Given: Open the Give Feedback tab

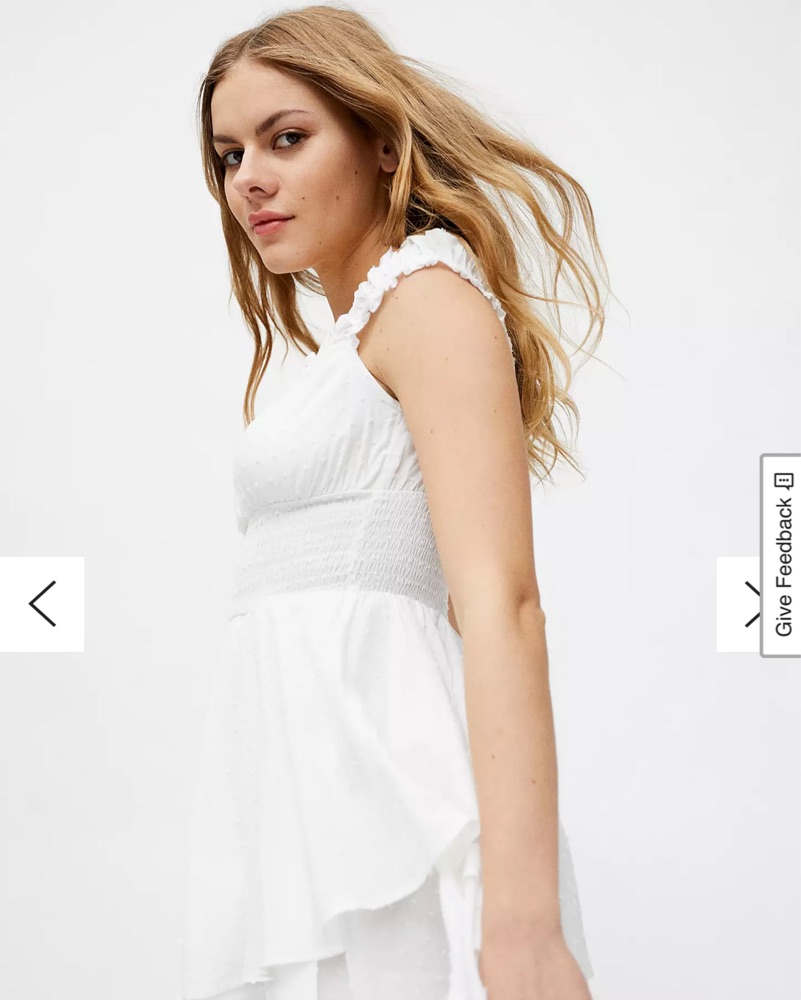Looking at the screenshot, I should 782,555.
